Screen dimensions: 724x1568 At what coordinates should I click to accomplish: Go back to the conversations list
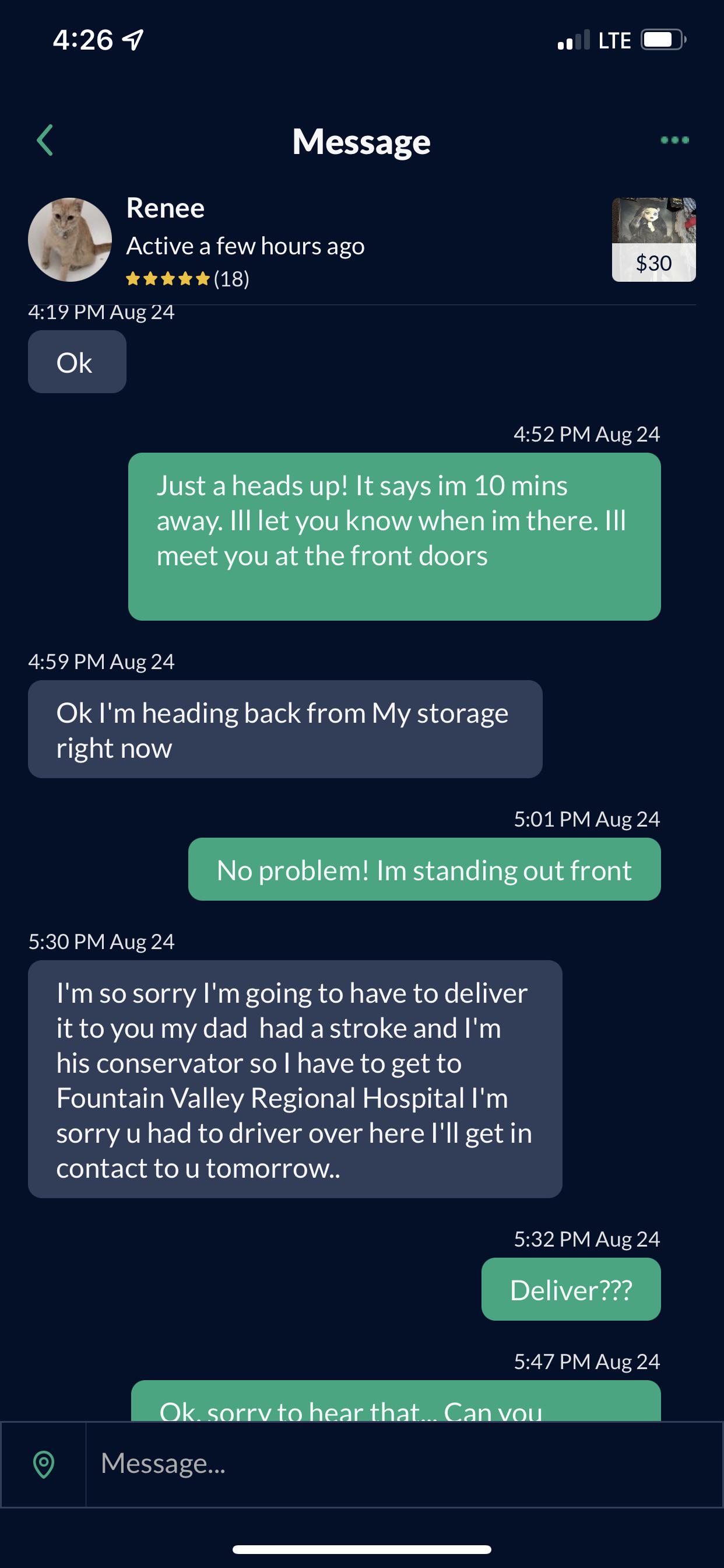[43, 141]
